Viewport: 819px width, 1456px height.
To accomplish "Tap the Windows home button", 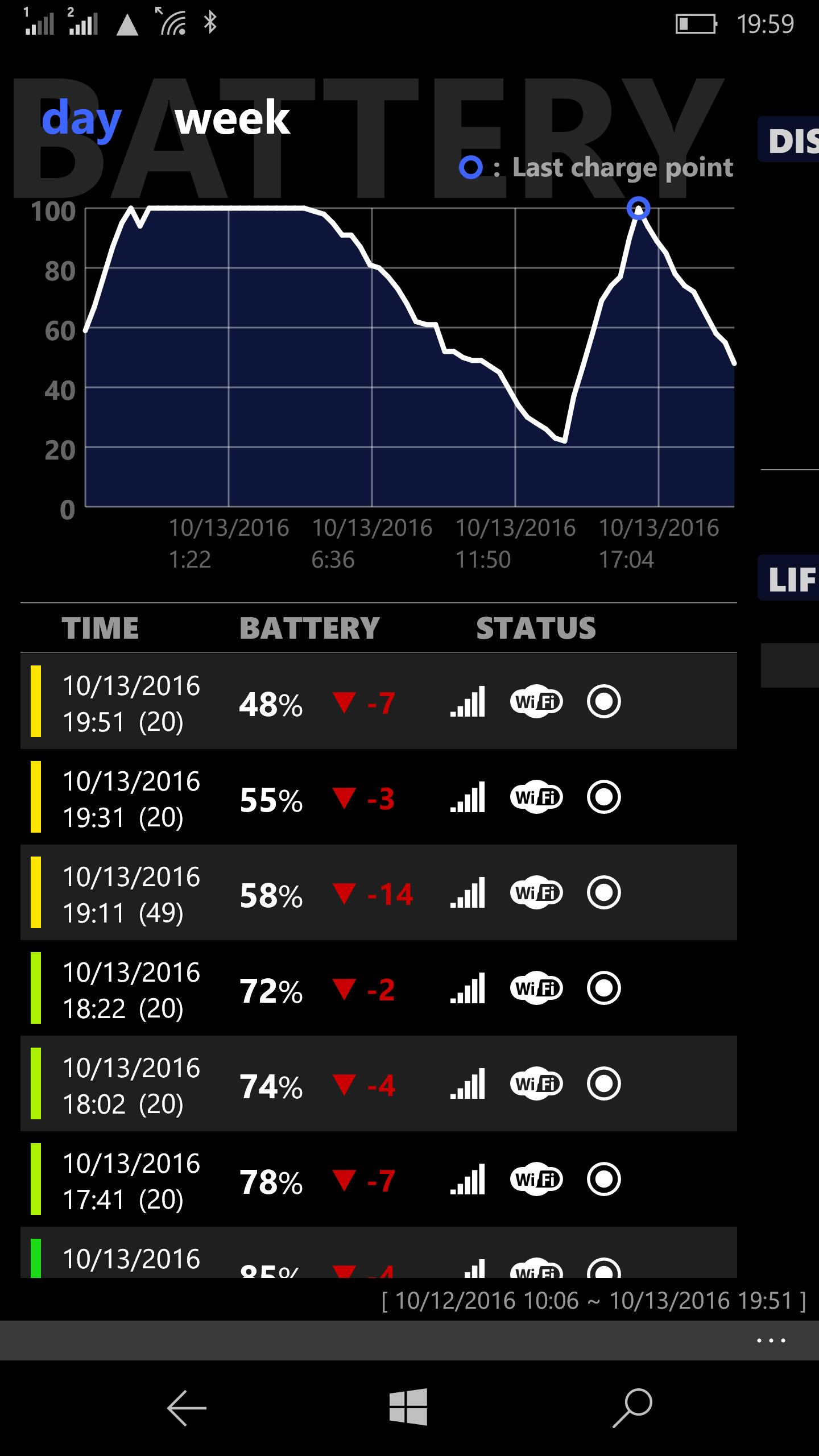I will 408,1407.
